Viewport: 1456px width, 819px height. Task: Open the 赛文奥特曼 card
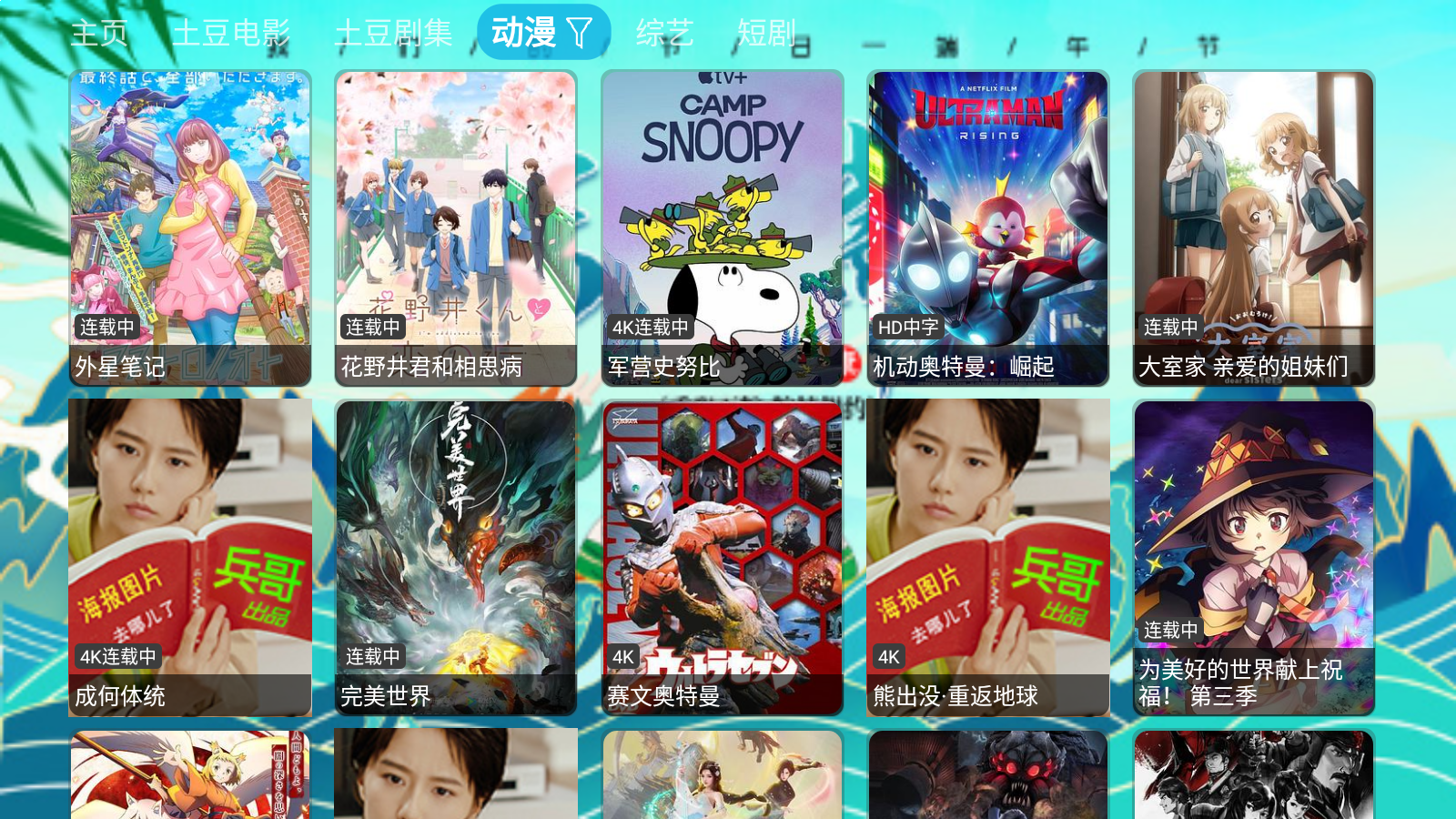(x=723, y=557)
